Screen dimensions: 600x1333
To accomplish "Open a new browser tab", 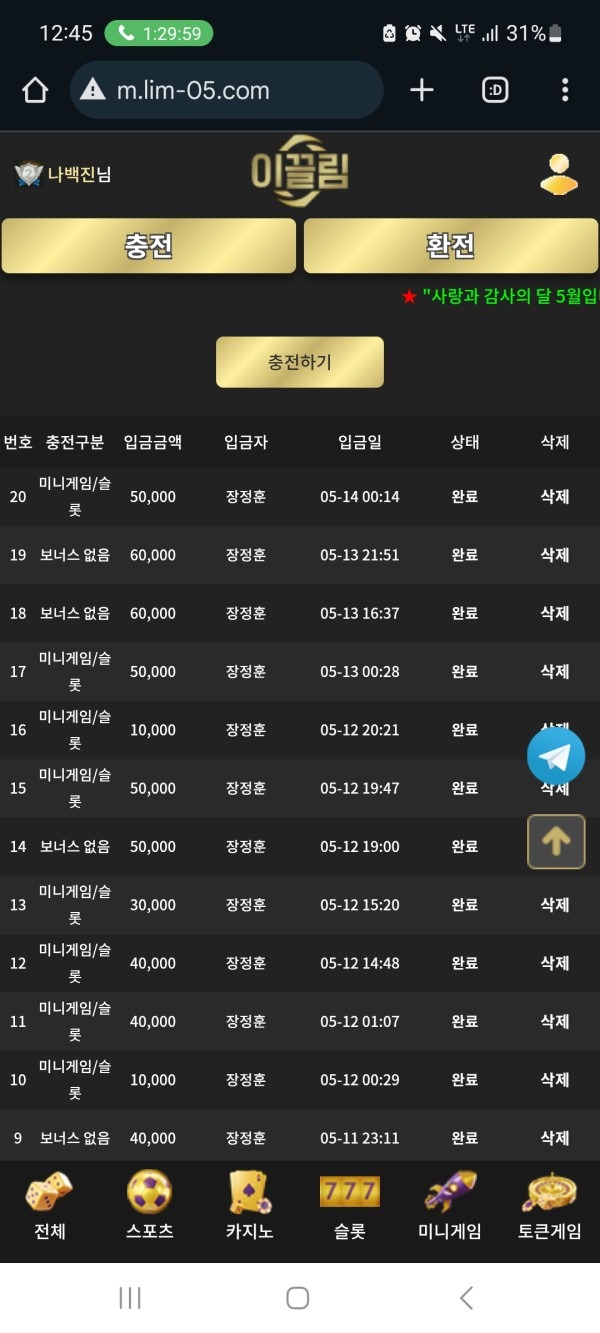I will click(x=422, y=91).
